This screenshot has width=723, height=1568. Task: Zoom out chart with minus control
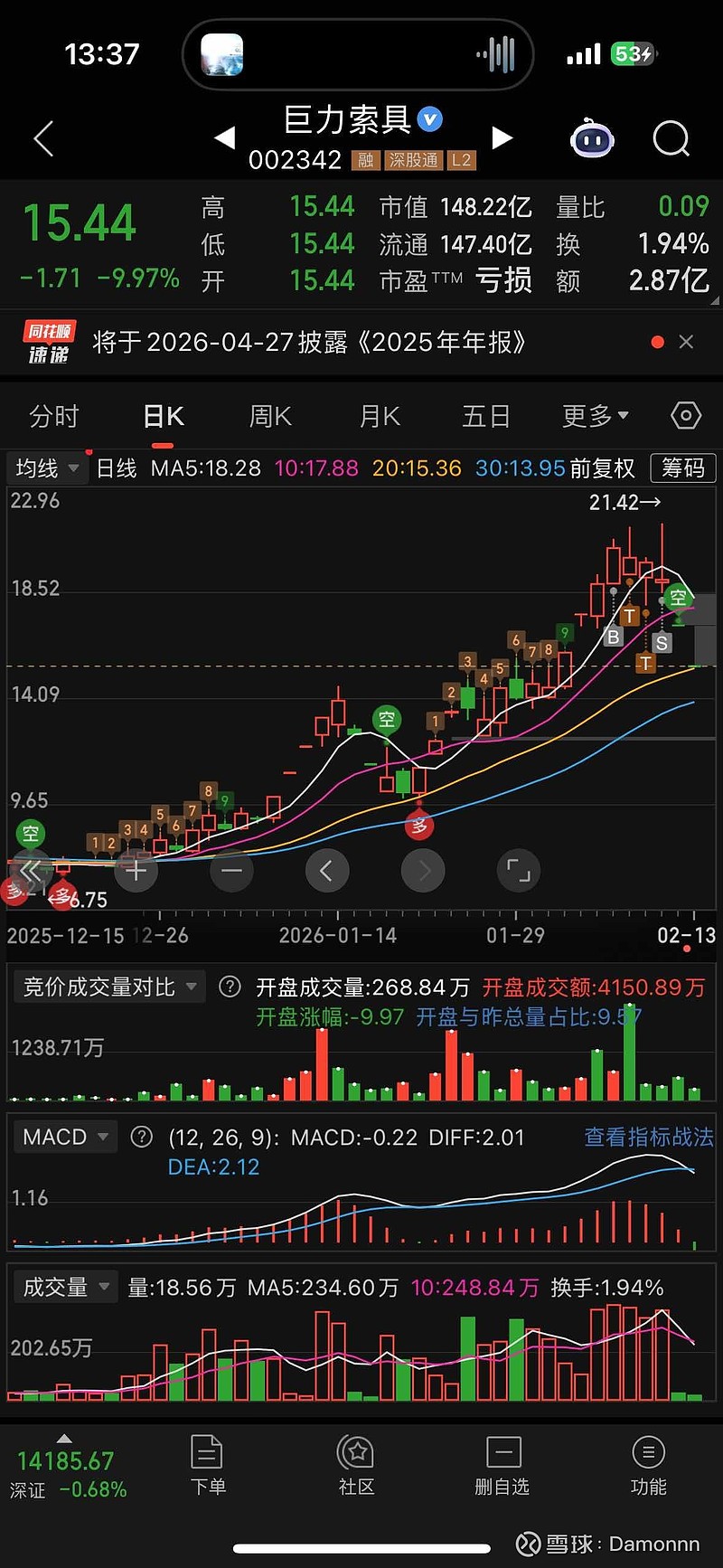231,870
